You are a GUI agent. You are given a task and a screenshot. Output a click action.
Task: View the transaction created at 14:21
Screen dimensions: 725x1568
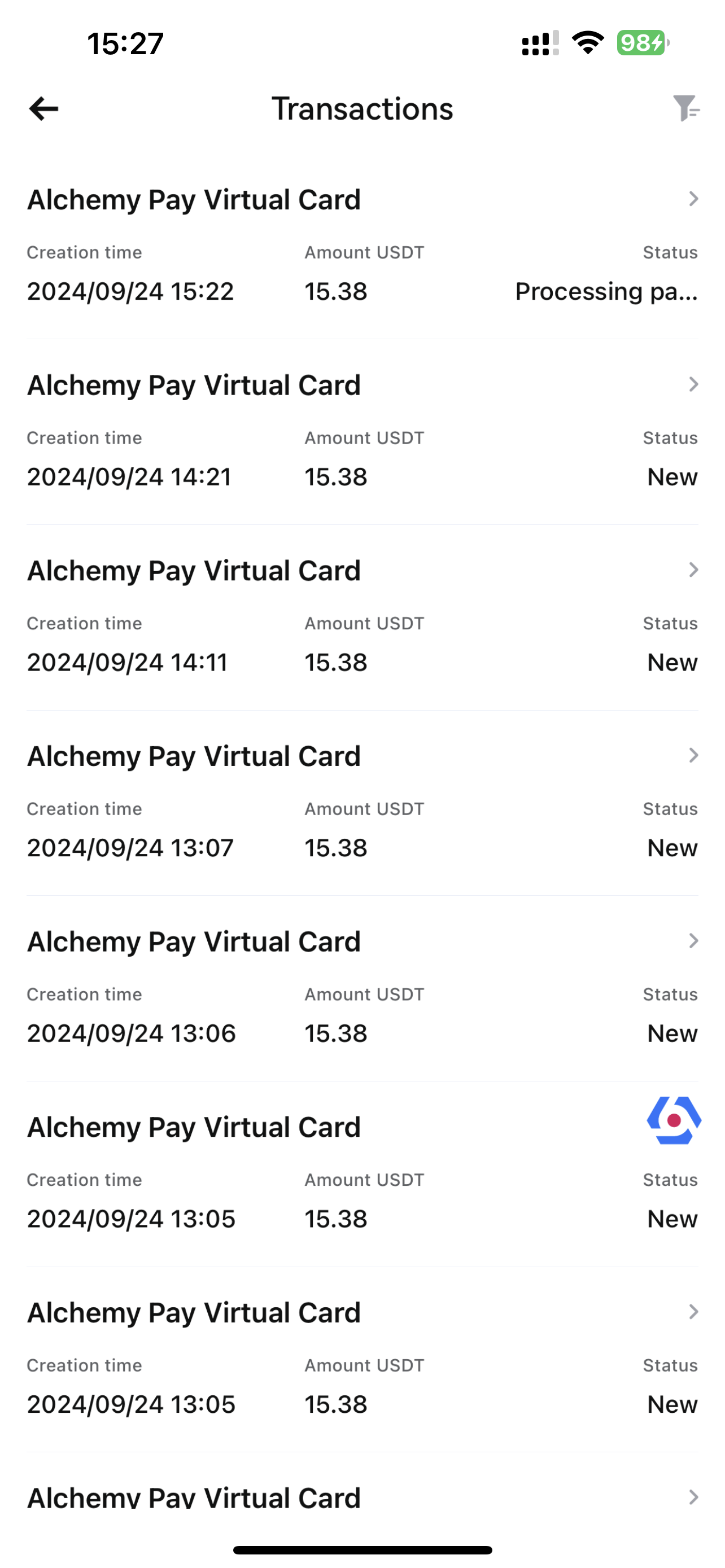click(x=362, y=433)
